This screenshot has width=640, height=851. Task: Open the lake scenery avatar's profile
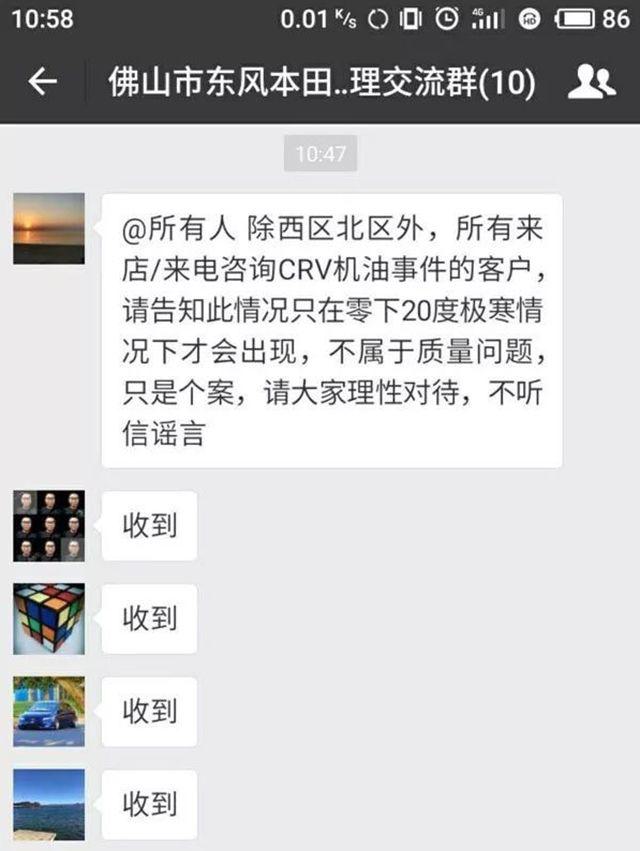click(49, 803)
